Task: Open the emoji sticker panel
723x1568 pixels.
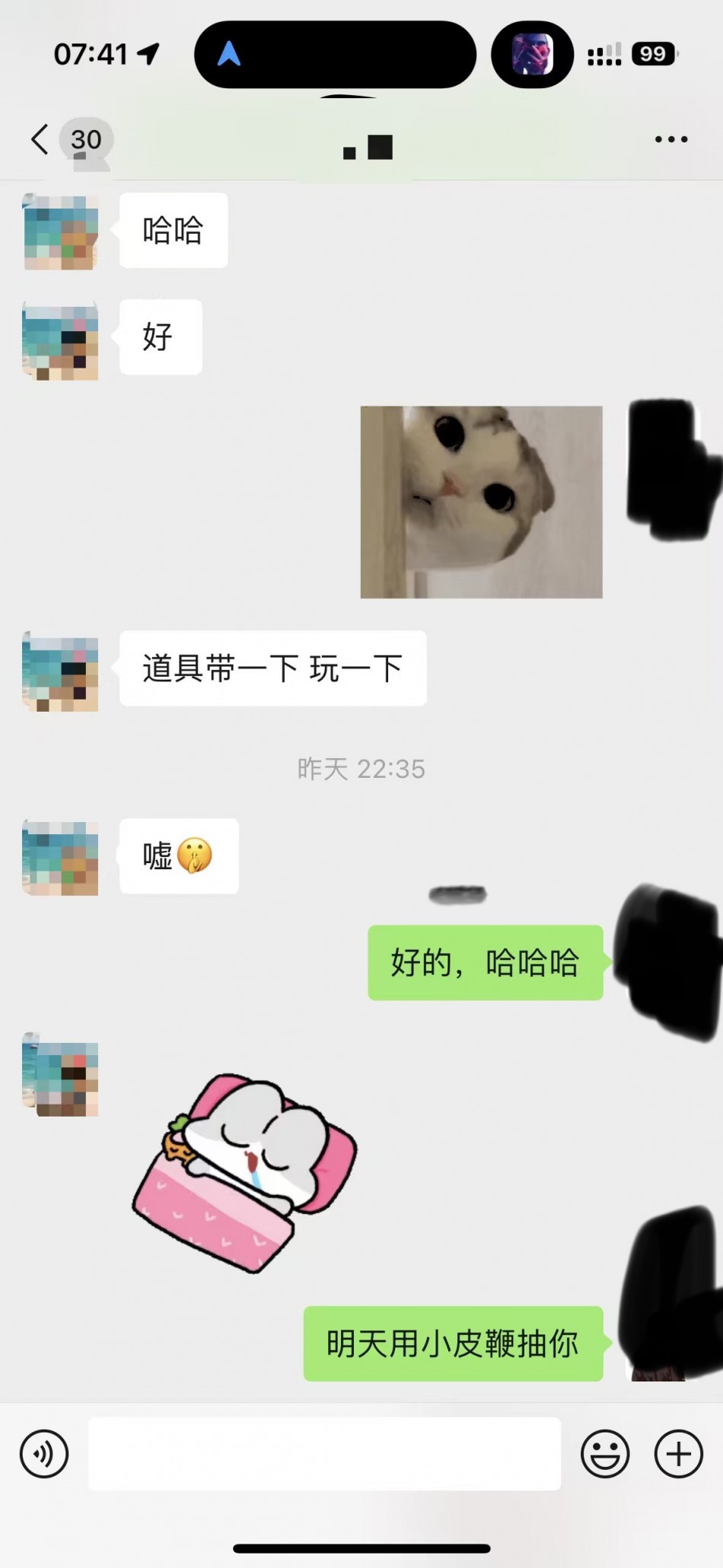Action: (x=605, y=1454)
